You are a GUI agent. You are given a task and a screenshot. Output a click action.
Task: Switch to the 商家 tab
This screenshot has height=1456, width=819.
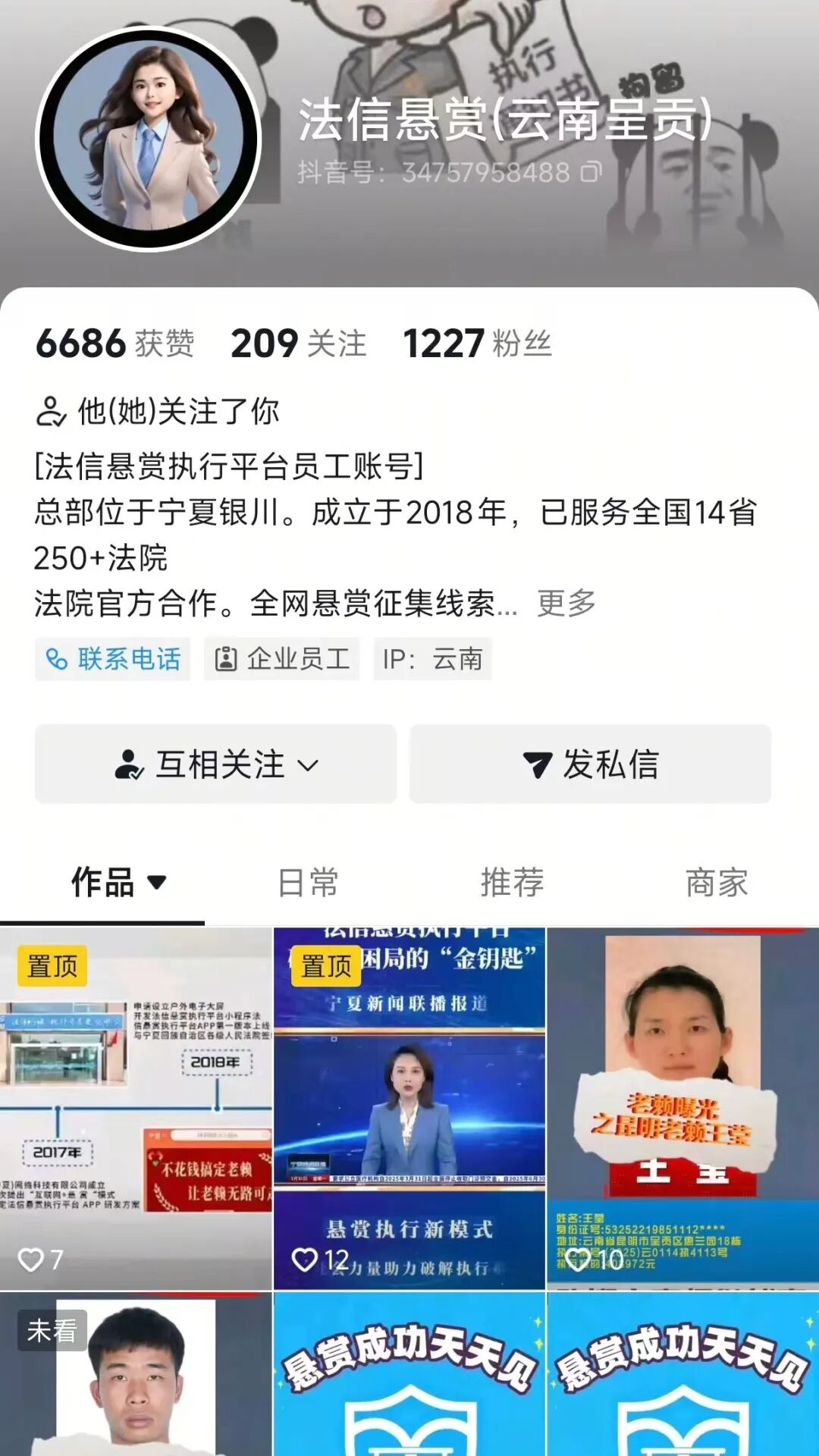716,883
